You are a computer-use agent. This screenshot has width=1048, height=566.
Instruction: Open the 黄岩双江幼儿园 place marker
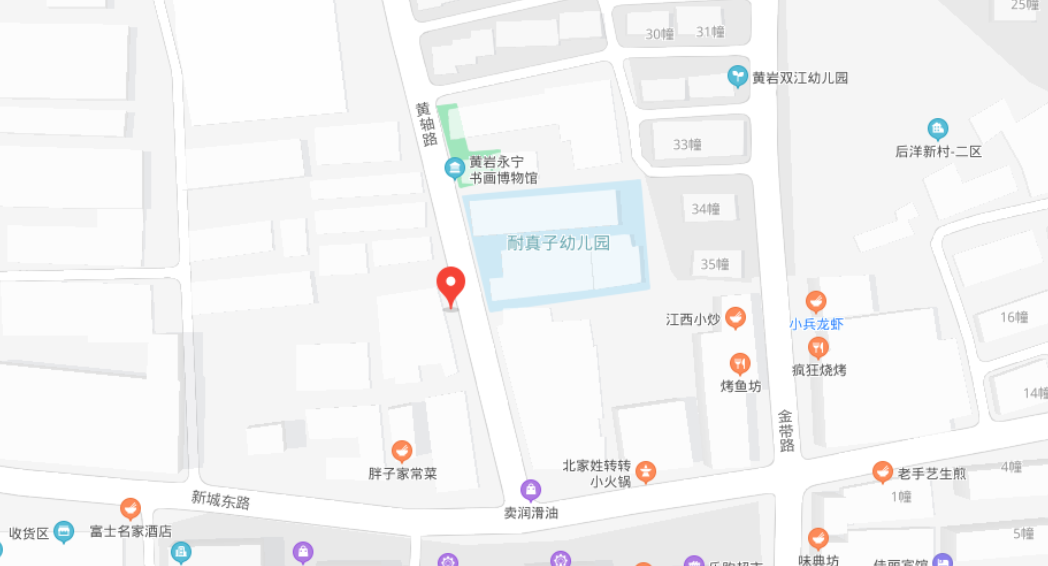point(737,76)
